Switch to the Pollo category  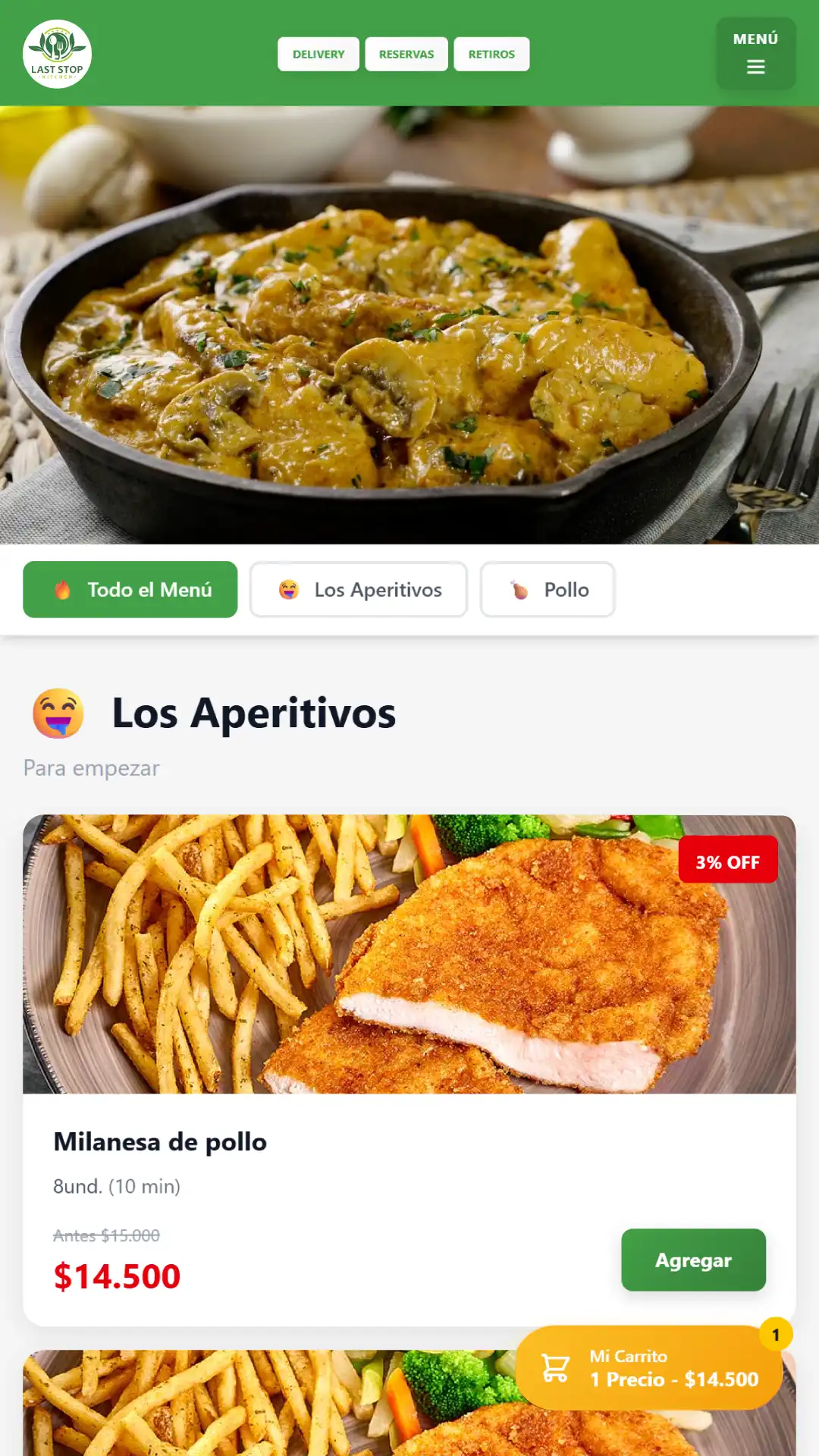point(548,589)
